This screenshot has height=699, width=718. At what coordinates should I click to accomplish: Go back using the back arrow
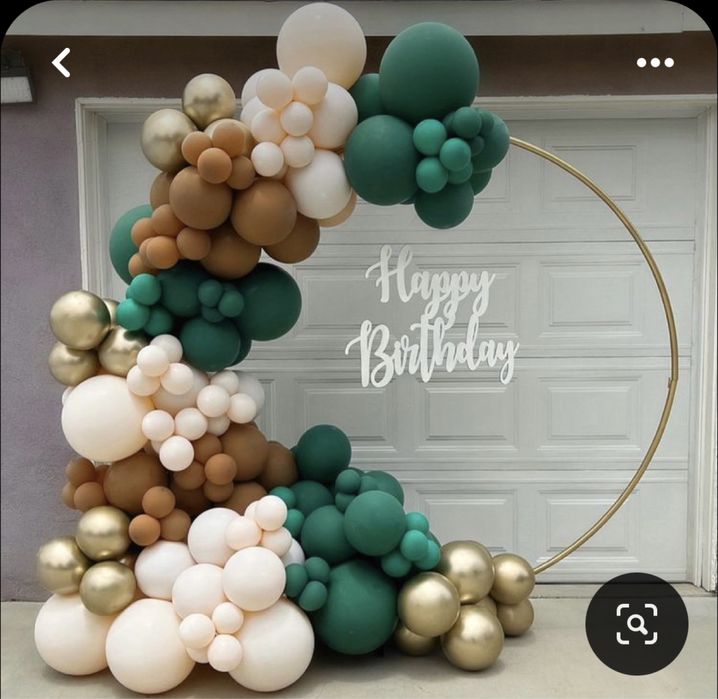[x=62, y=63]
